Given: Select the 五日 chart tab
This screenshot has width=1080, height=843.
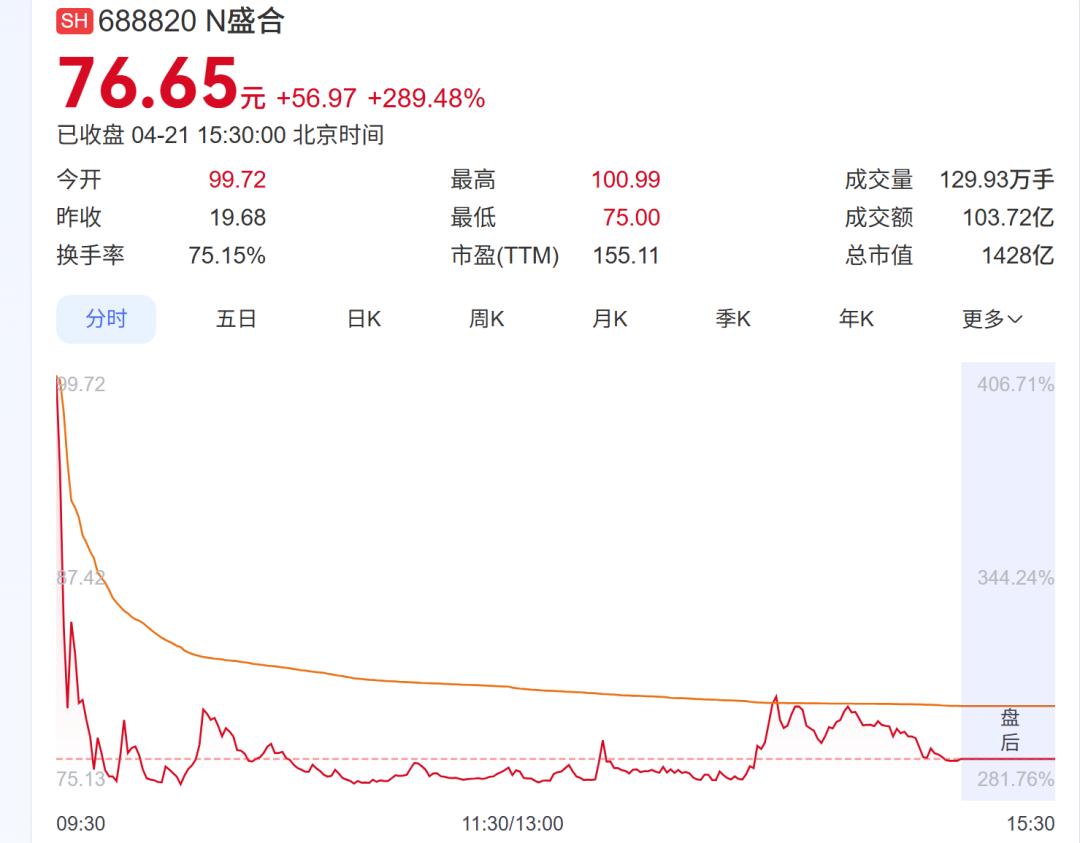Looking at the screenshot, I should (x=237, y=319).
